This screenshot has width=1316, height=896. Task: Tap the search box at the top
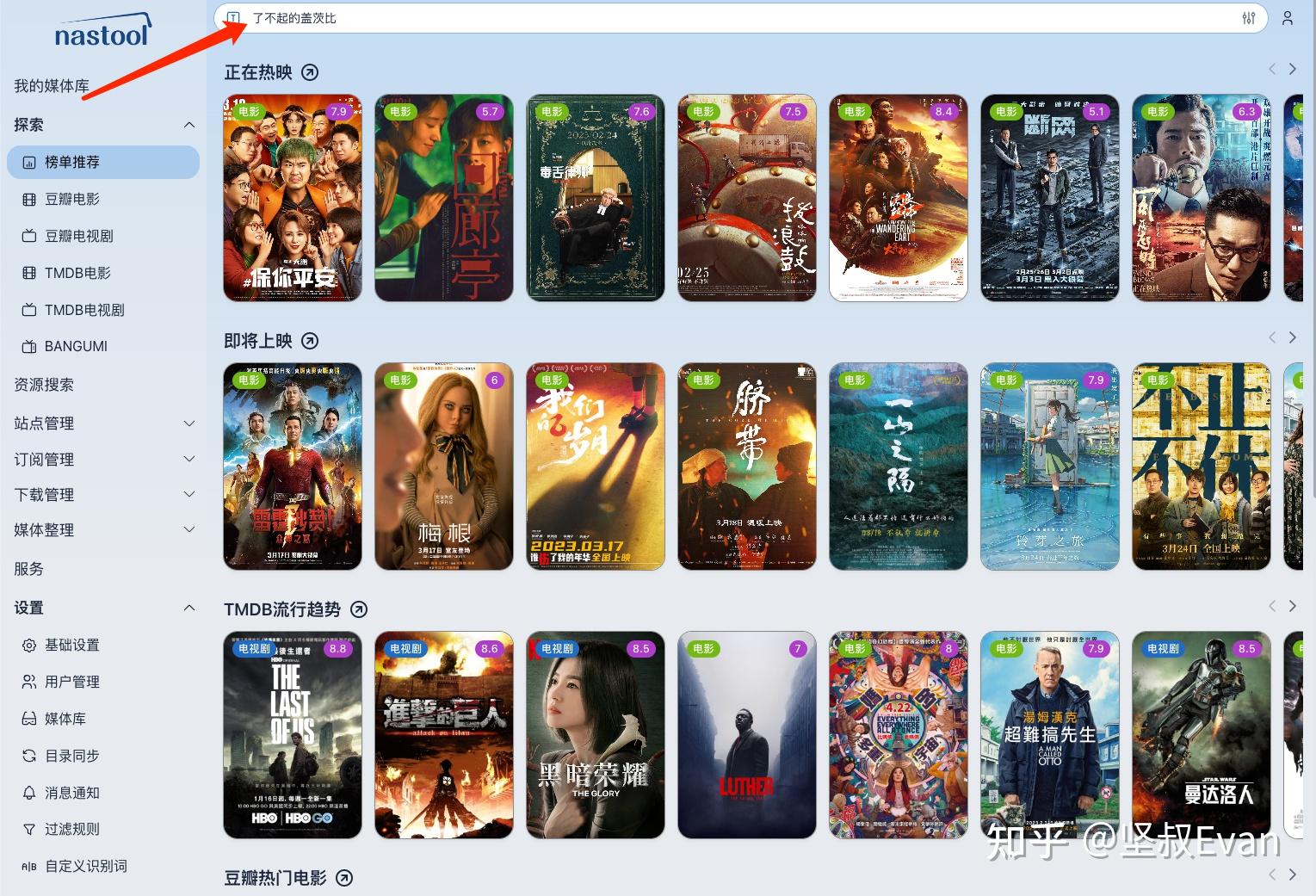click(689, 18)
